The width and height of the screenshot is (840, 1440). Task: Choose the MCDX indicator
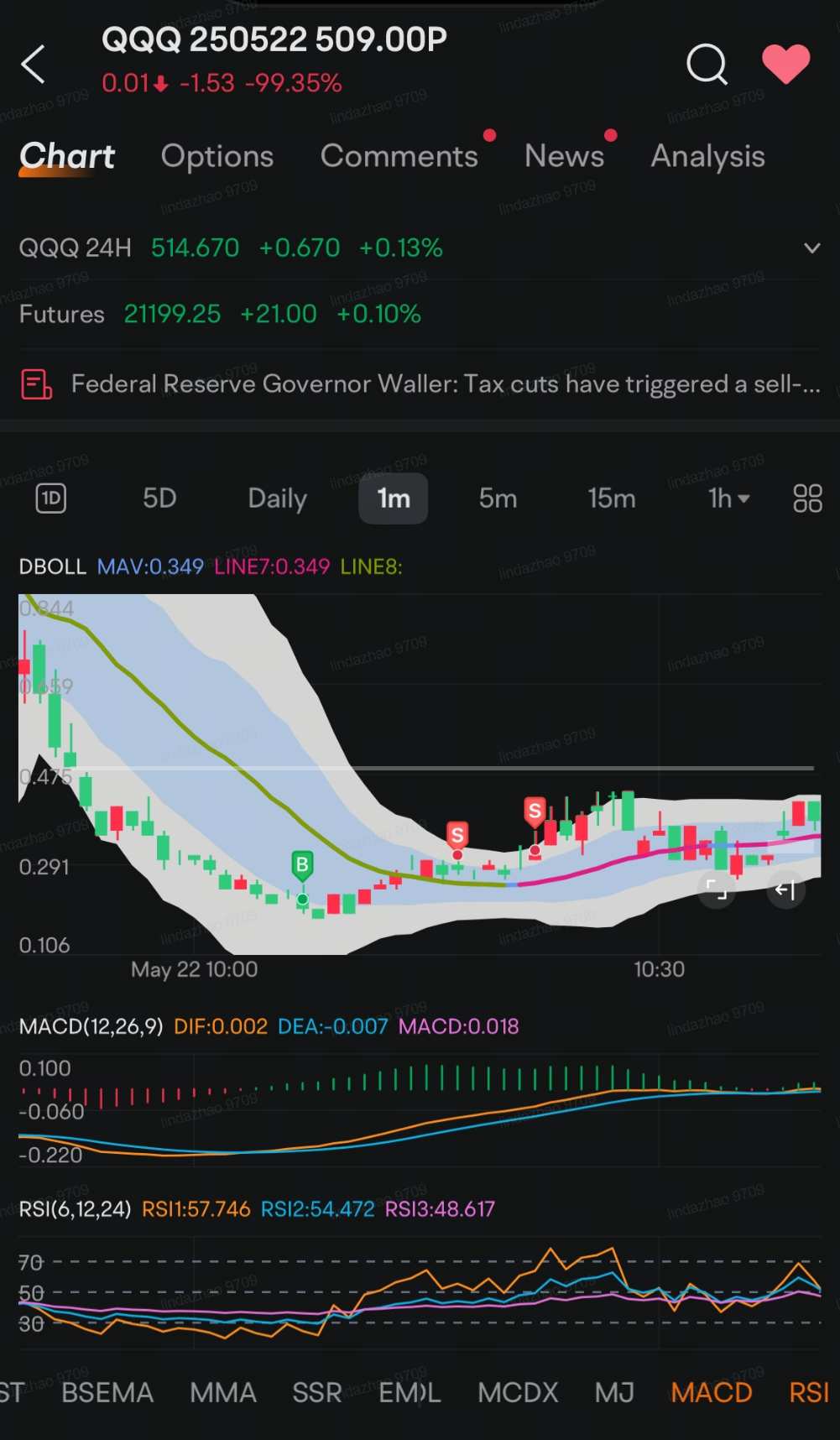(x=518, y=1393)
